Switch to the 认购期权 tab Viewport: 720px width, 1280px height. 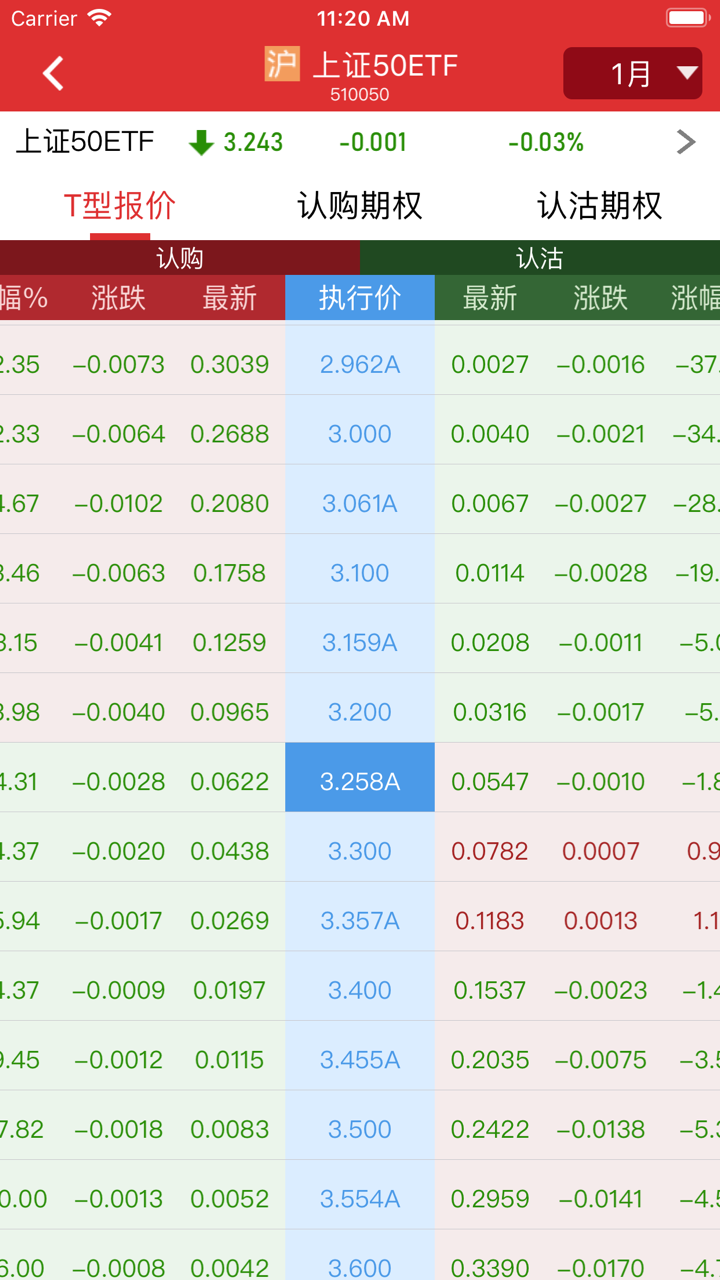(x=360, y=205)
